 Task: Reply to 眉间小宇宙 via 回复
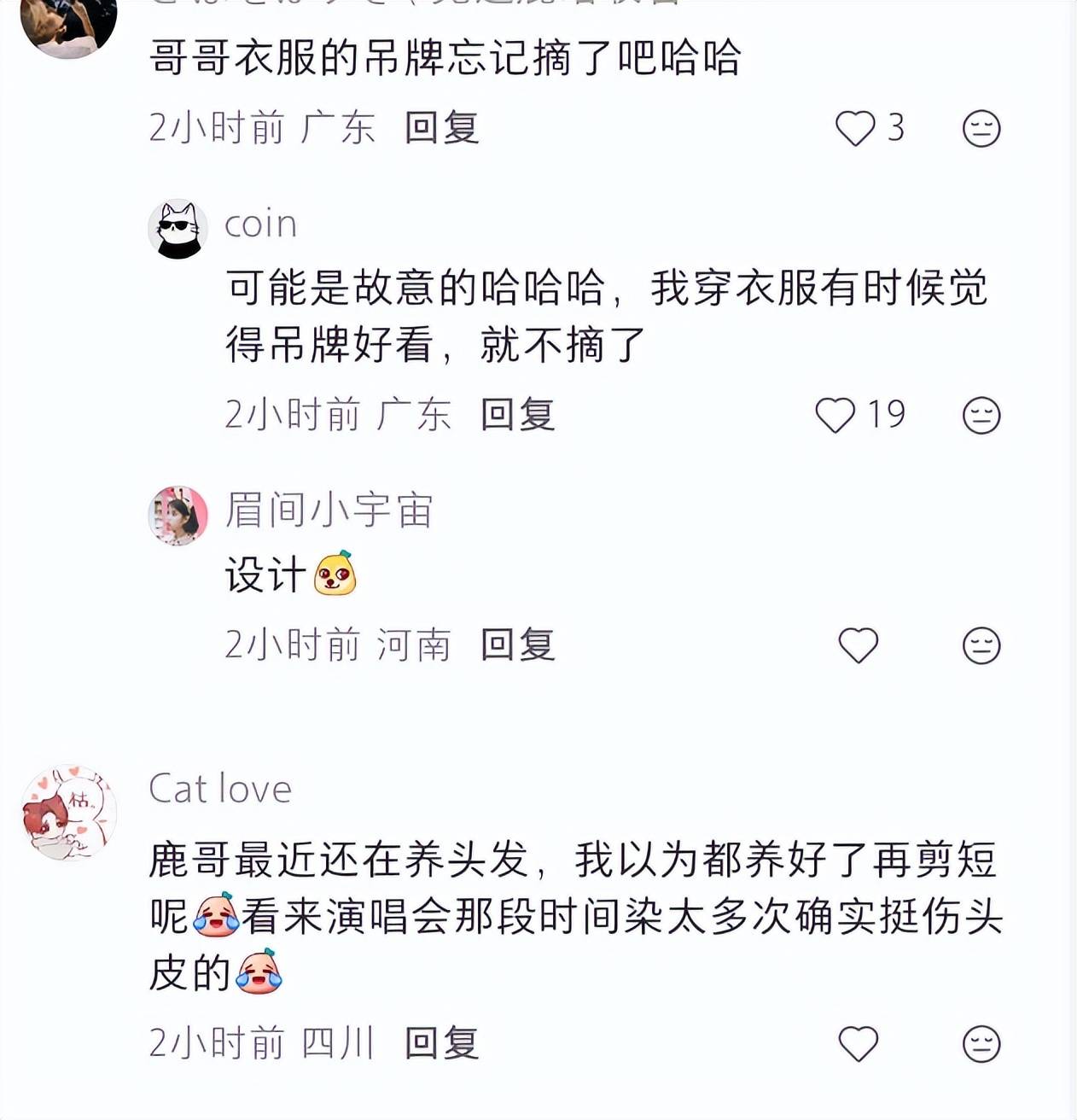(x=518, y=645)
